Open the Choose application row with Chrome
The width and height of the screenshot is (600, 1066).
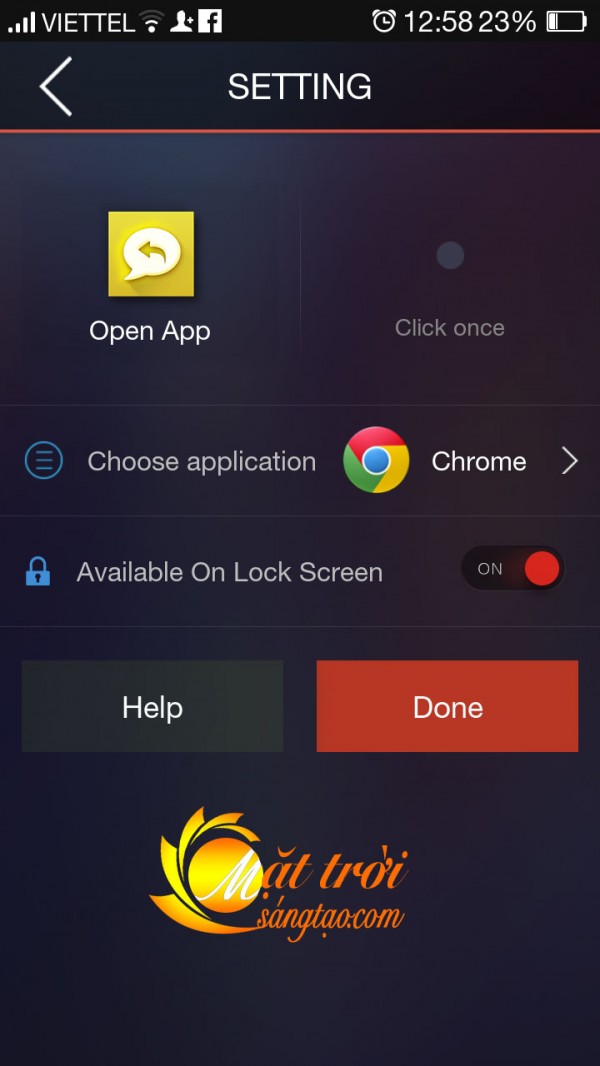click(x=300, y=461)
